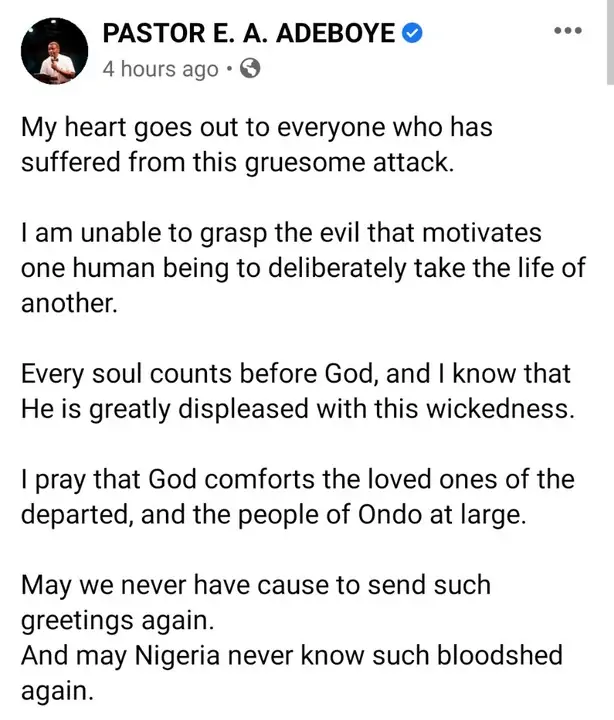The height and width of the screenshot is (720, 614).
Task: Open the post's three-dot options menu
Action: tap(567, 31)
